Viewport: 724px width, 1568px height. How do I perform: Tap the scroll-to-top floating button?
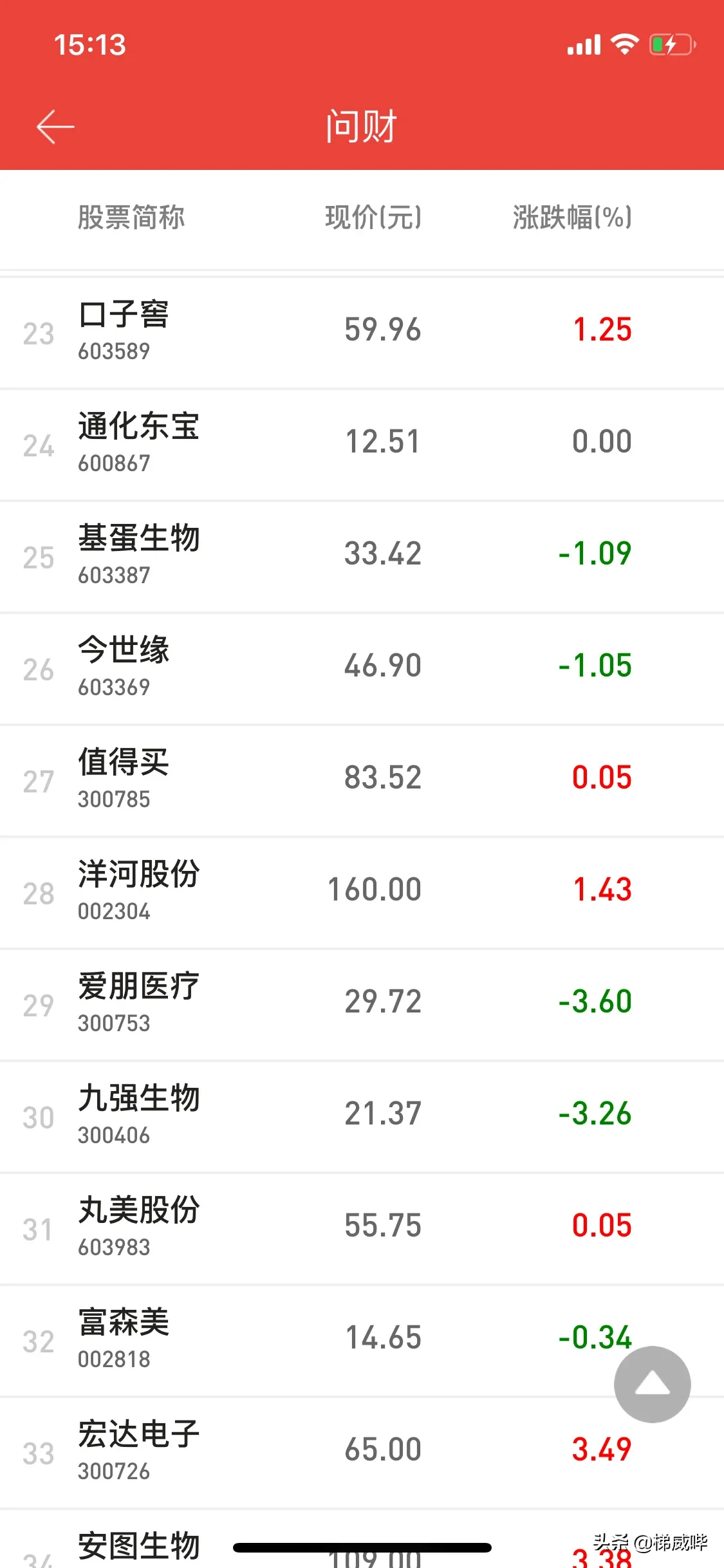click(652, 1384)
